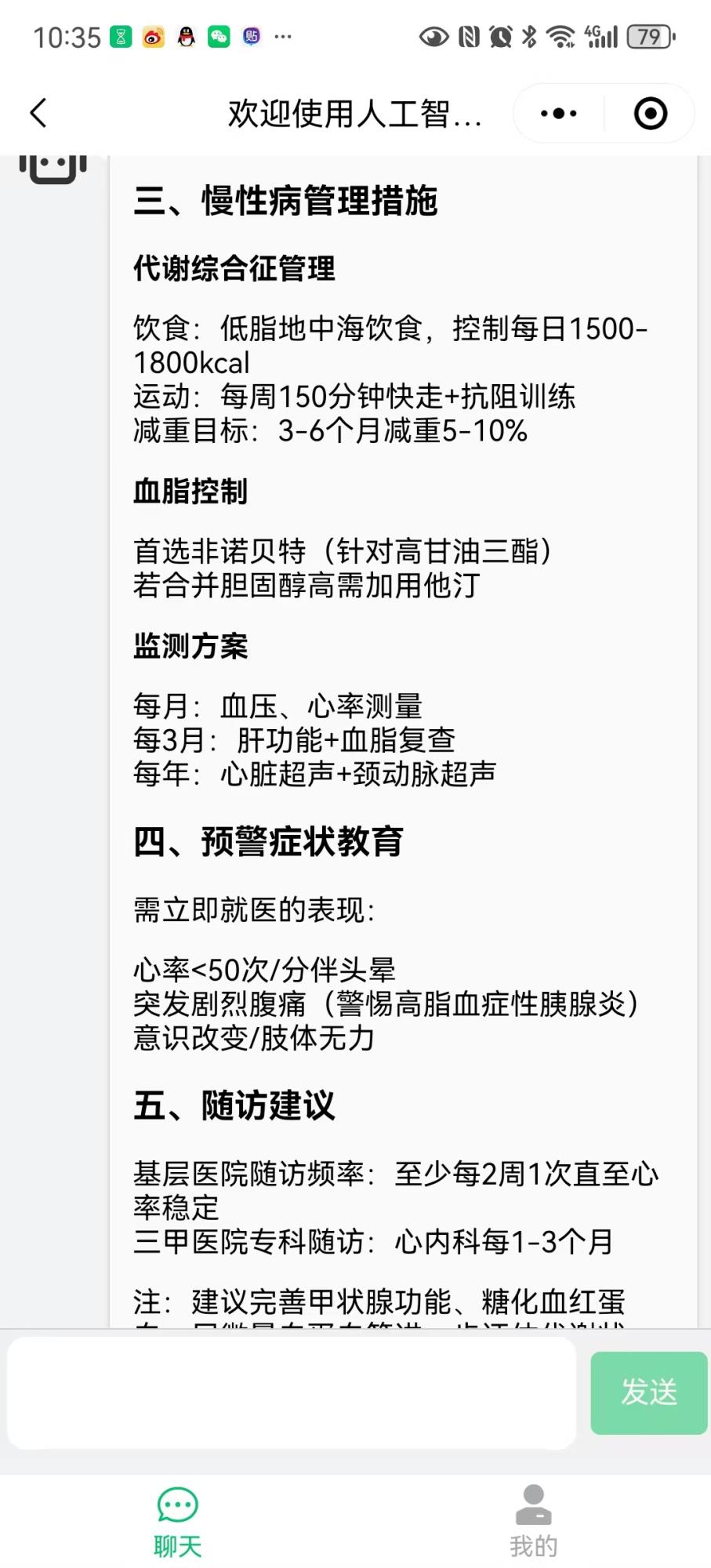Switch to the 我的 tab
The image size is (711, 1568).
pyautogui.click(x=533, y=1521)
